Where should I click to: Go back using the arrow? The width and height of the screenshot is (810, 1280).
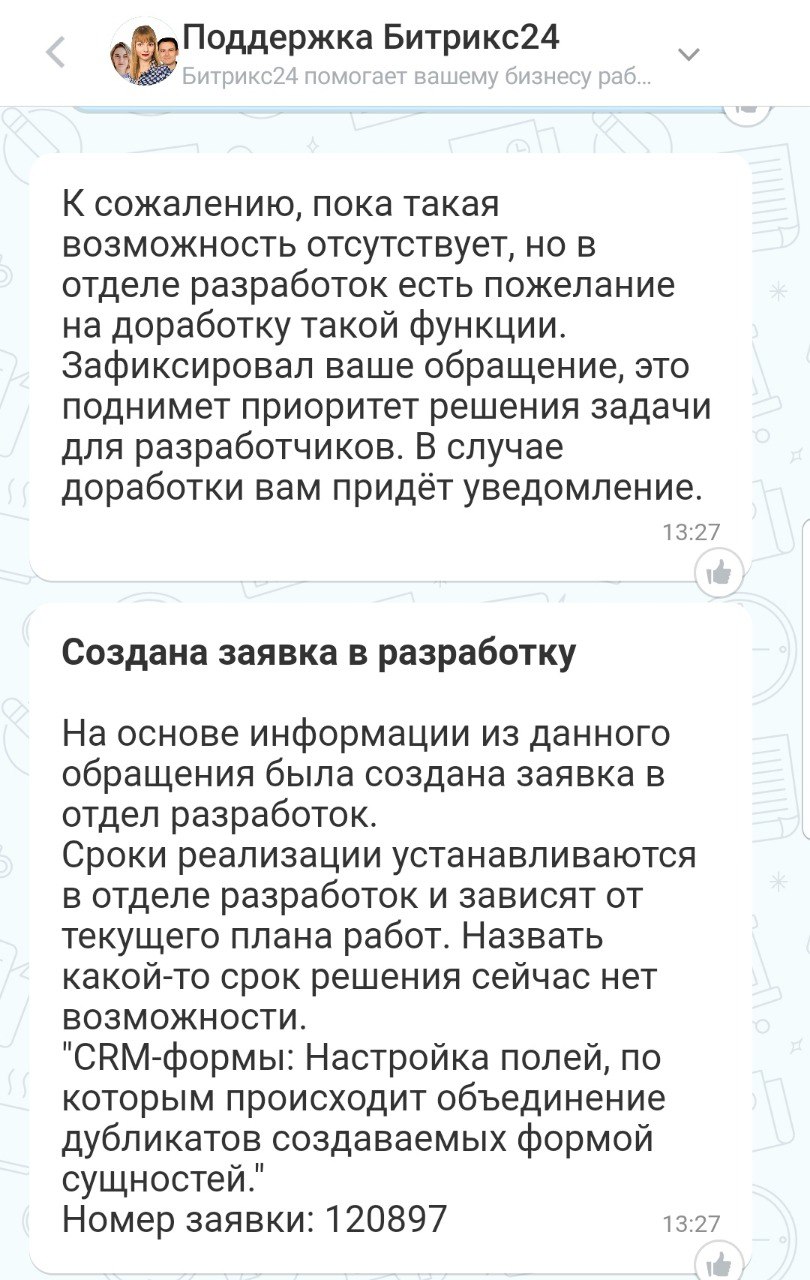coord(57,52)
